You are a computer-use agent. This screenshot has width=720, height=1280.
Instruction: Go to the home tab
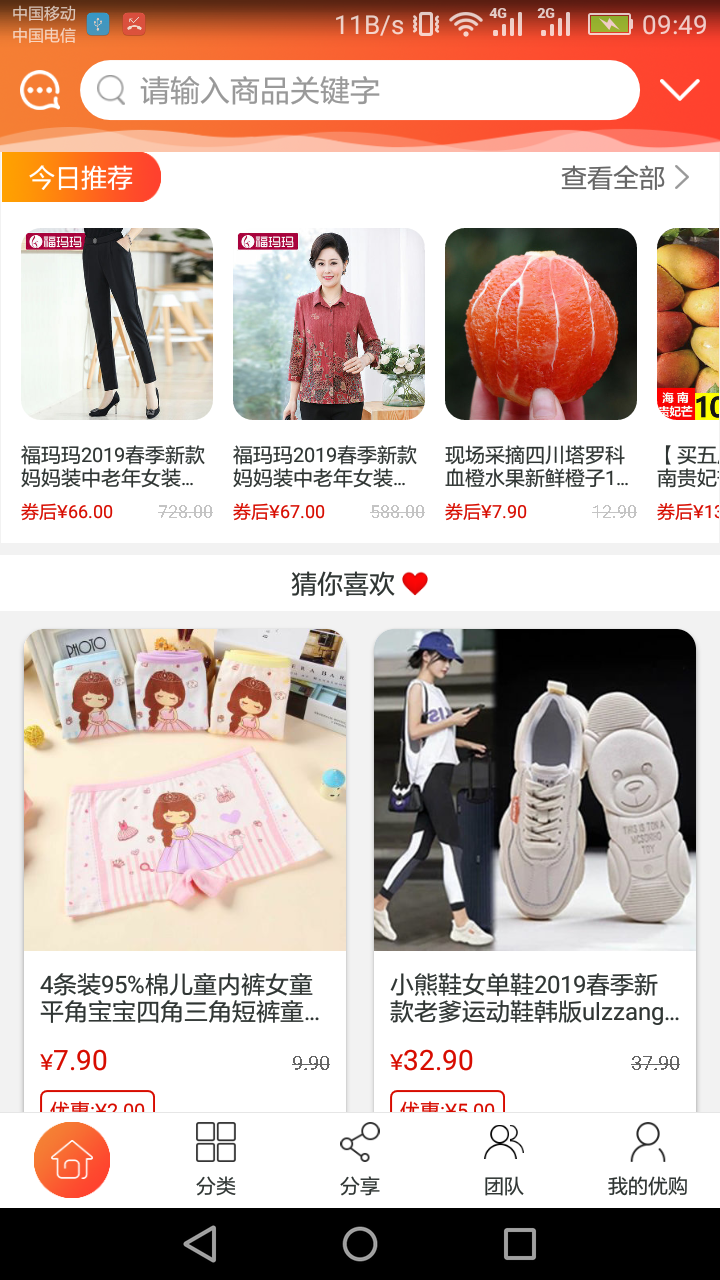[72, 1160]
